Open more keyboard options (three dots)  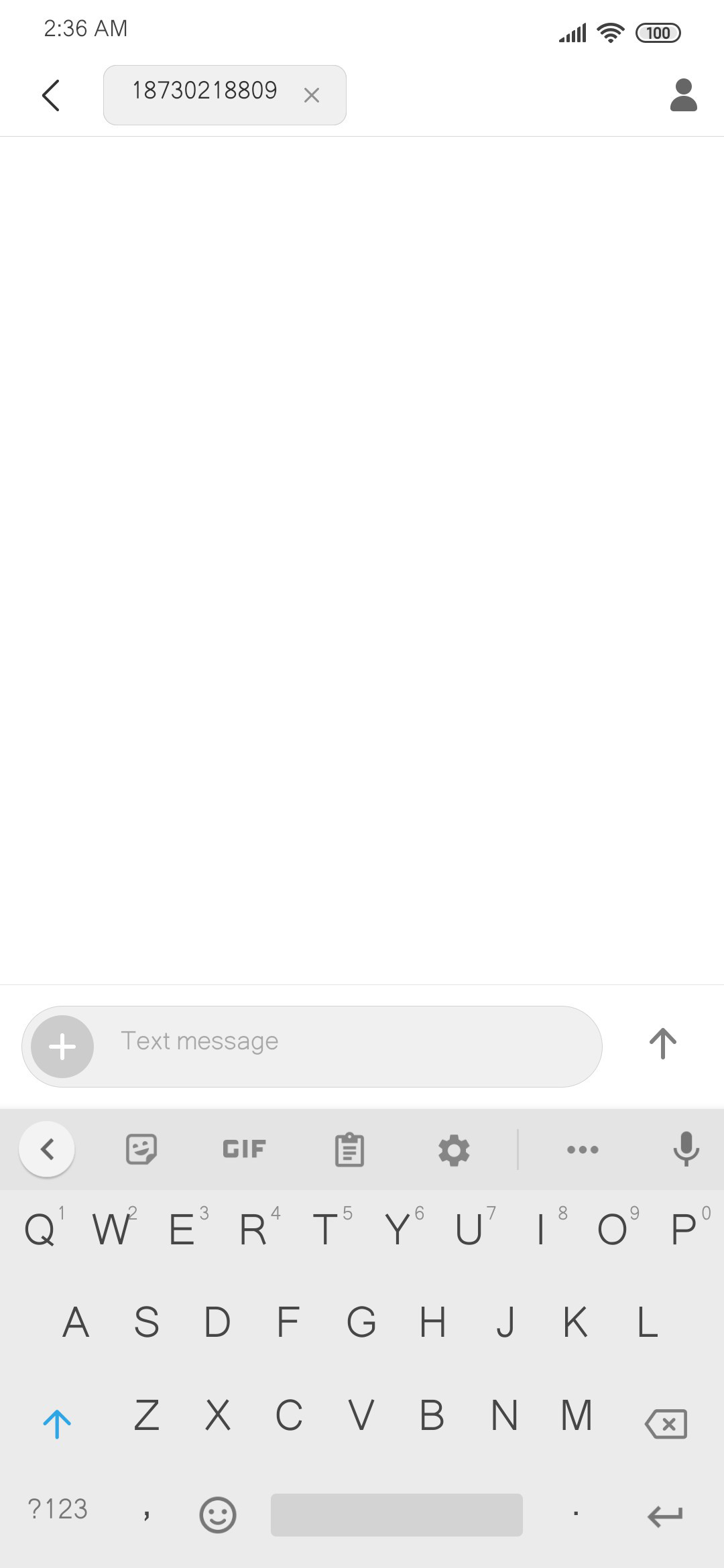click(x=583, y=1150)
